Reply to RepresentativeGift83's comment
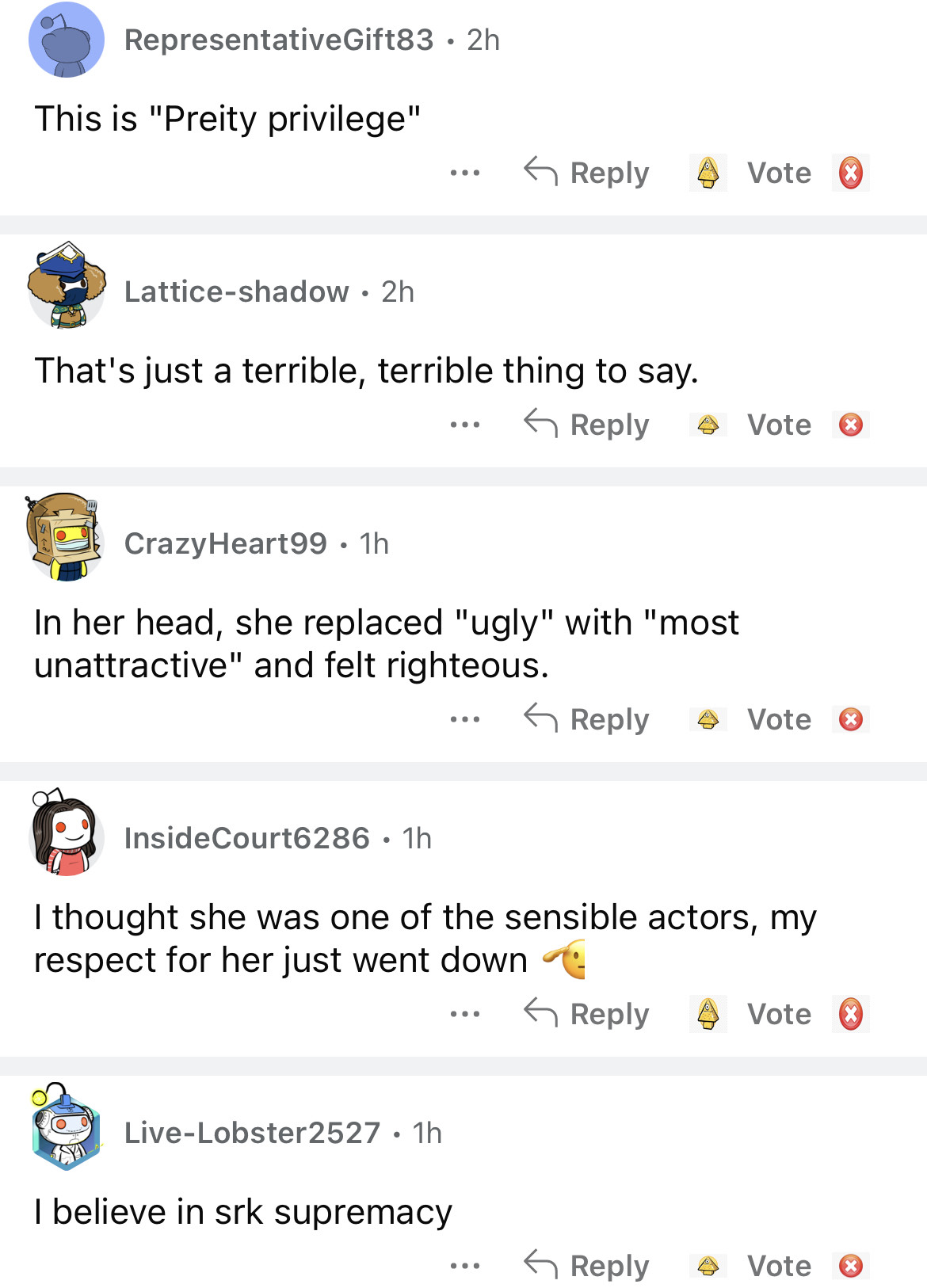 [587, 173]
